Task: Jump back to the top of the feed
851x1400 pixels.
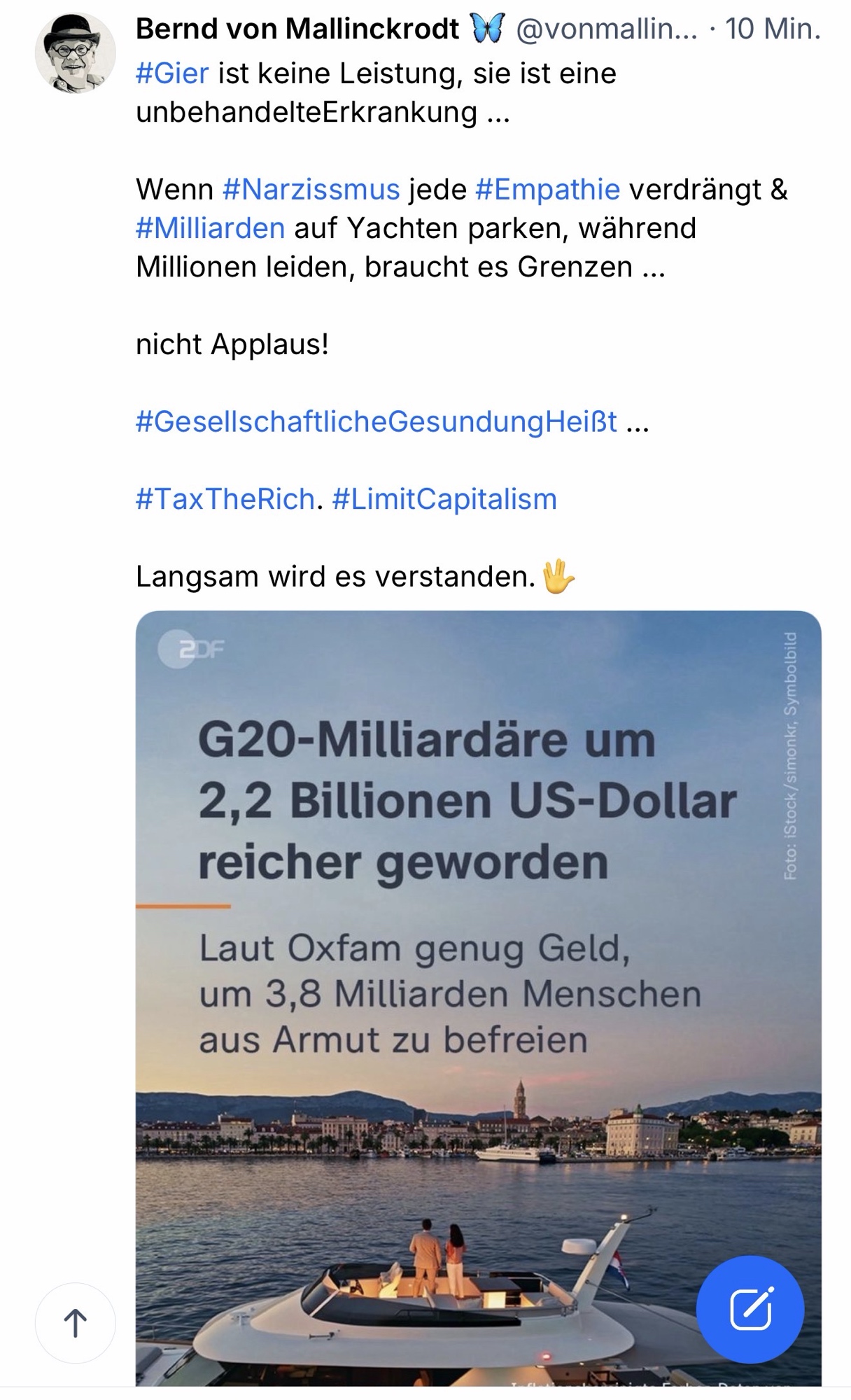Action: pos(76,1323)
